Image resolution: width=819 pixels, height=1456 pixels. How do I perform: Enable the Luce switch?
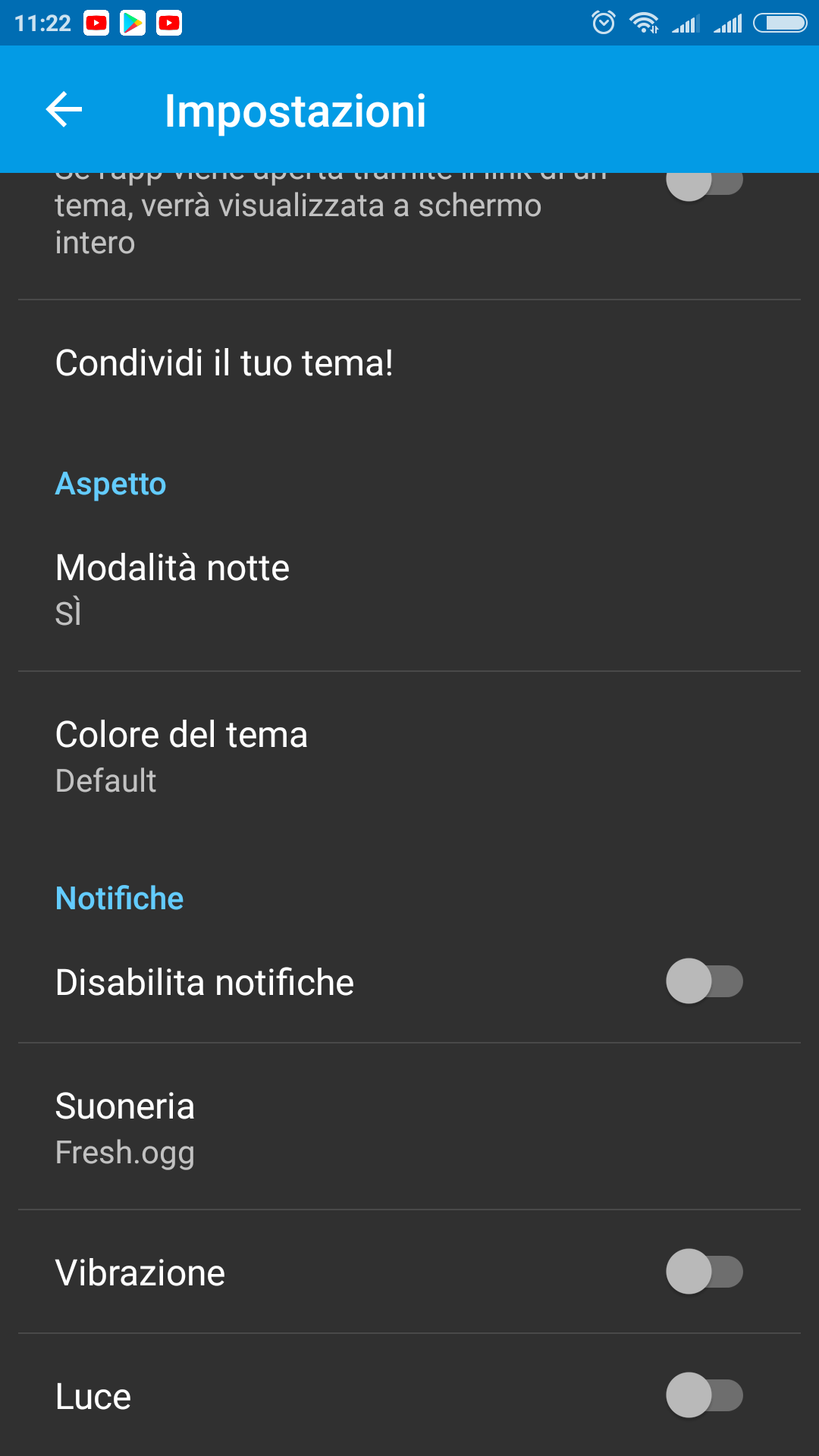click(704, 1395)
